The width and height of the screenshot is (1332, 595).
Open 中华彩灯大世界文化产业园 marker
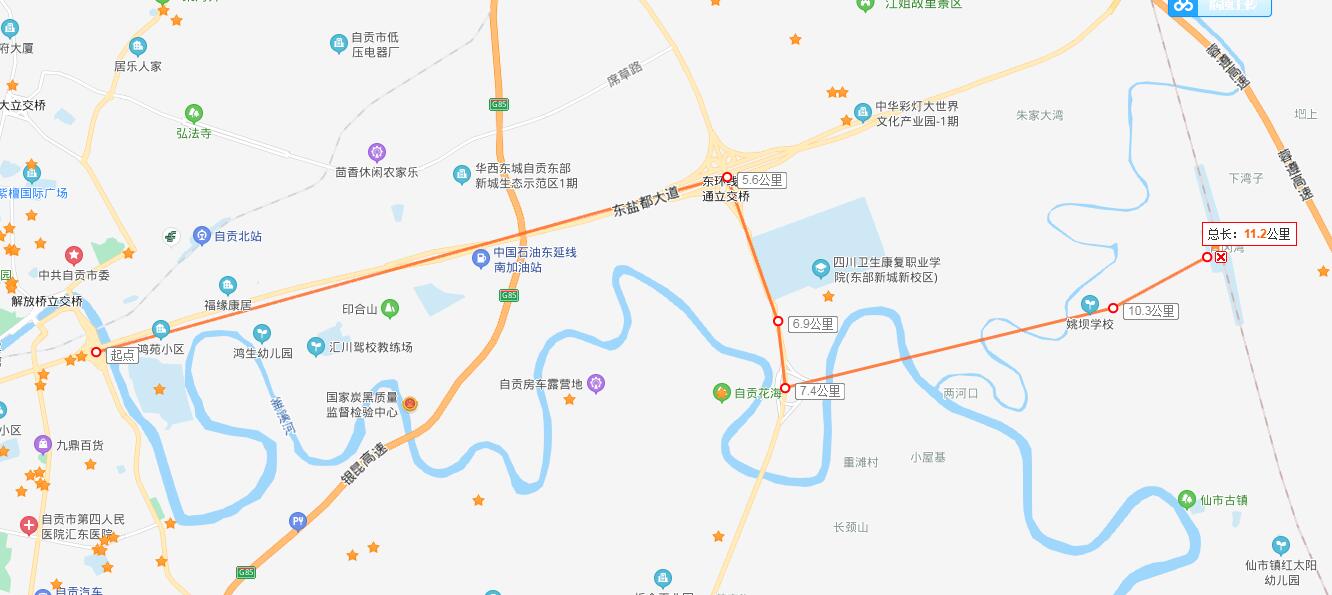[x=863, y=112]
